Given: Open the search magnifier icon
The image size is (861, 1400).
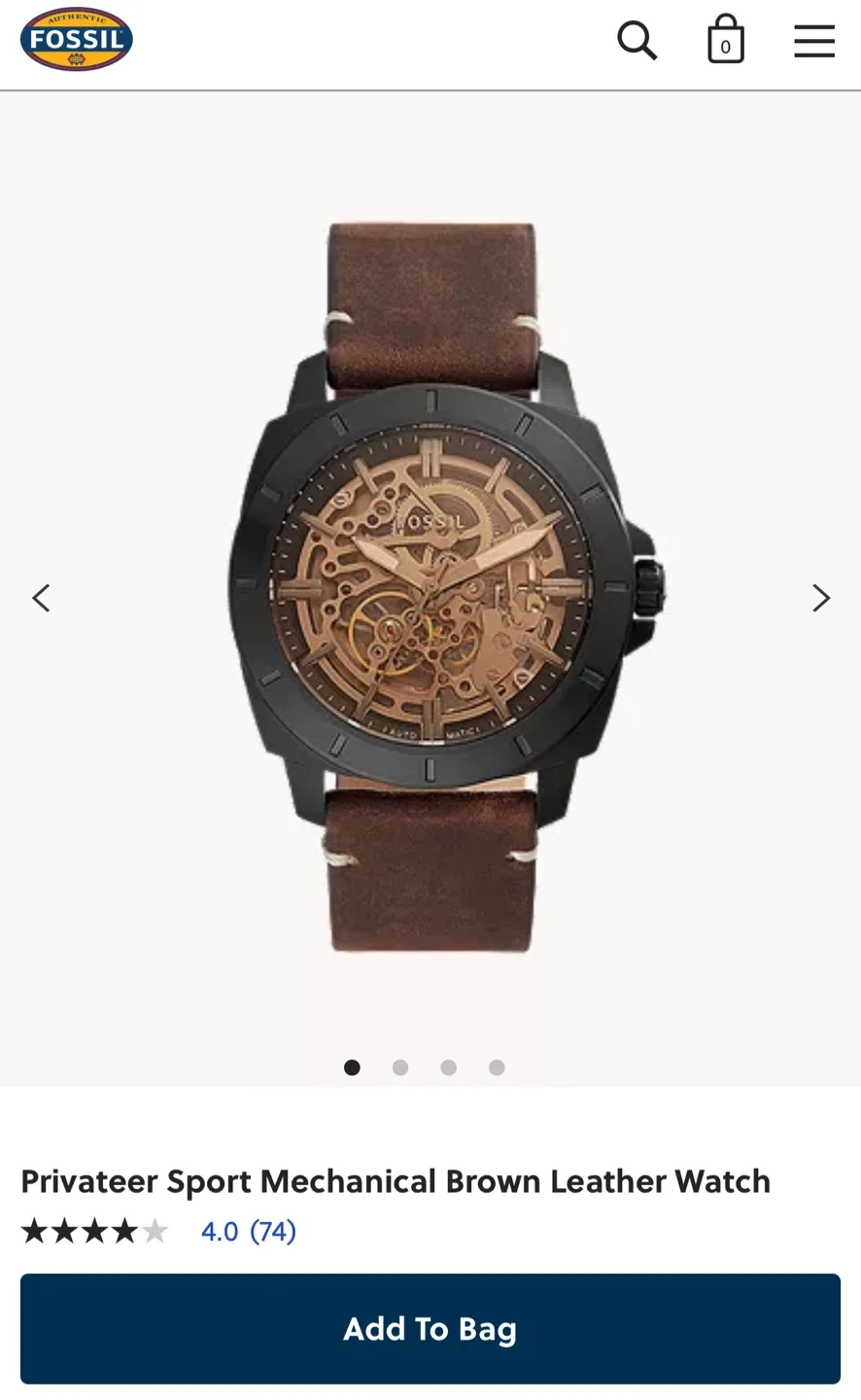Looking at the screenshot, I should [637, 41].
